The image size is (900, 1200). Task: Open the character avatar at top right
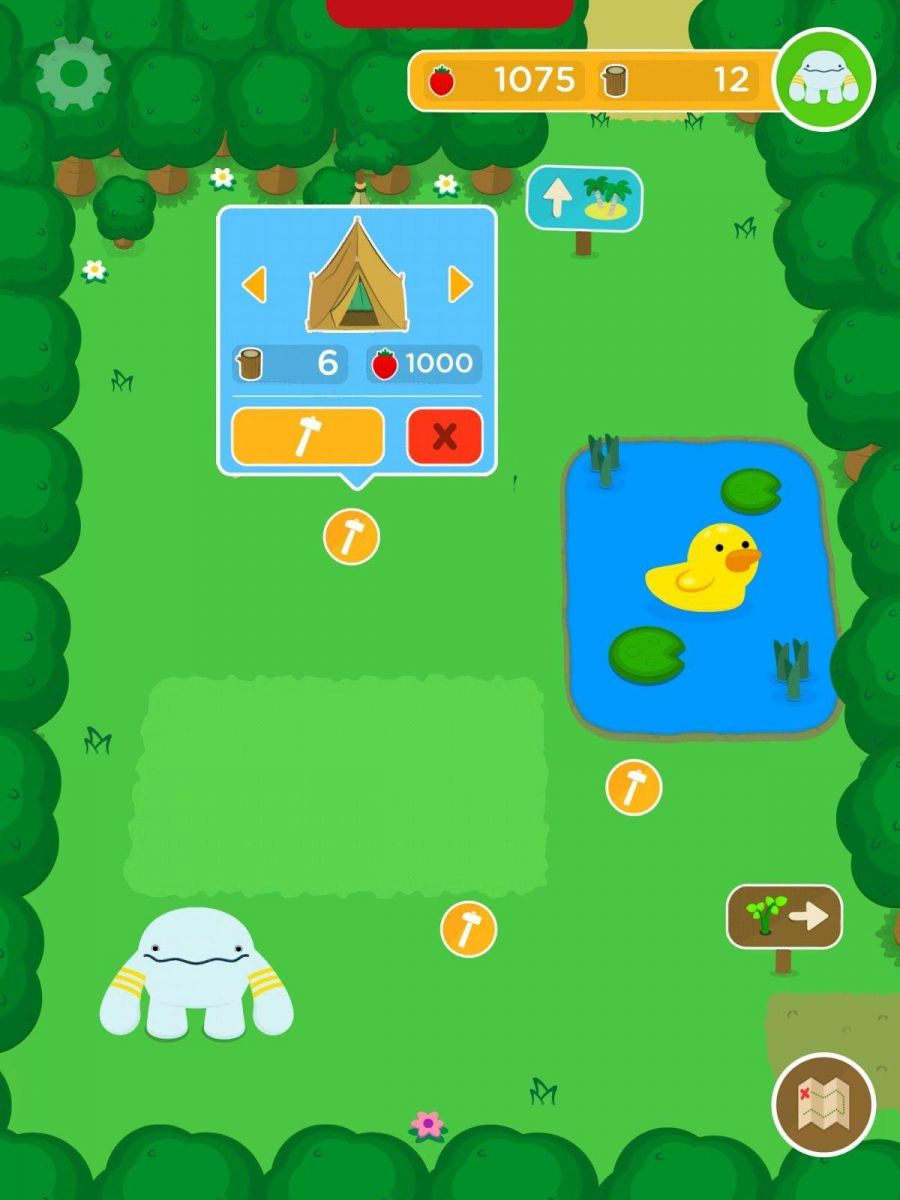tap(824, 79)
